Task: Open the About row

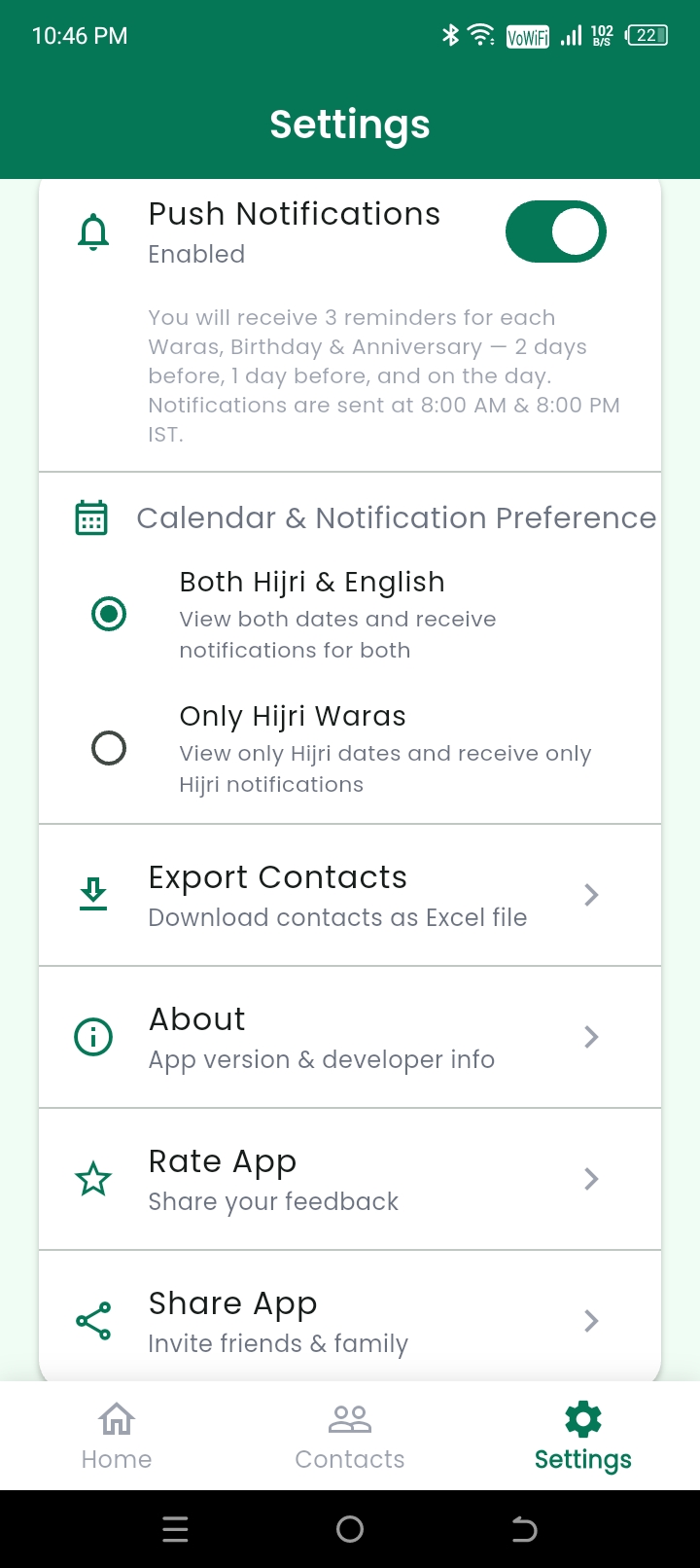Action: [350, 1038]
